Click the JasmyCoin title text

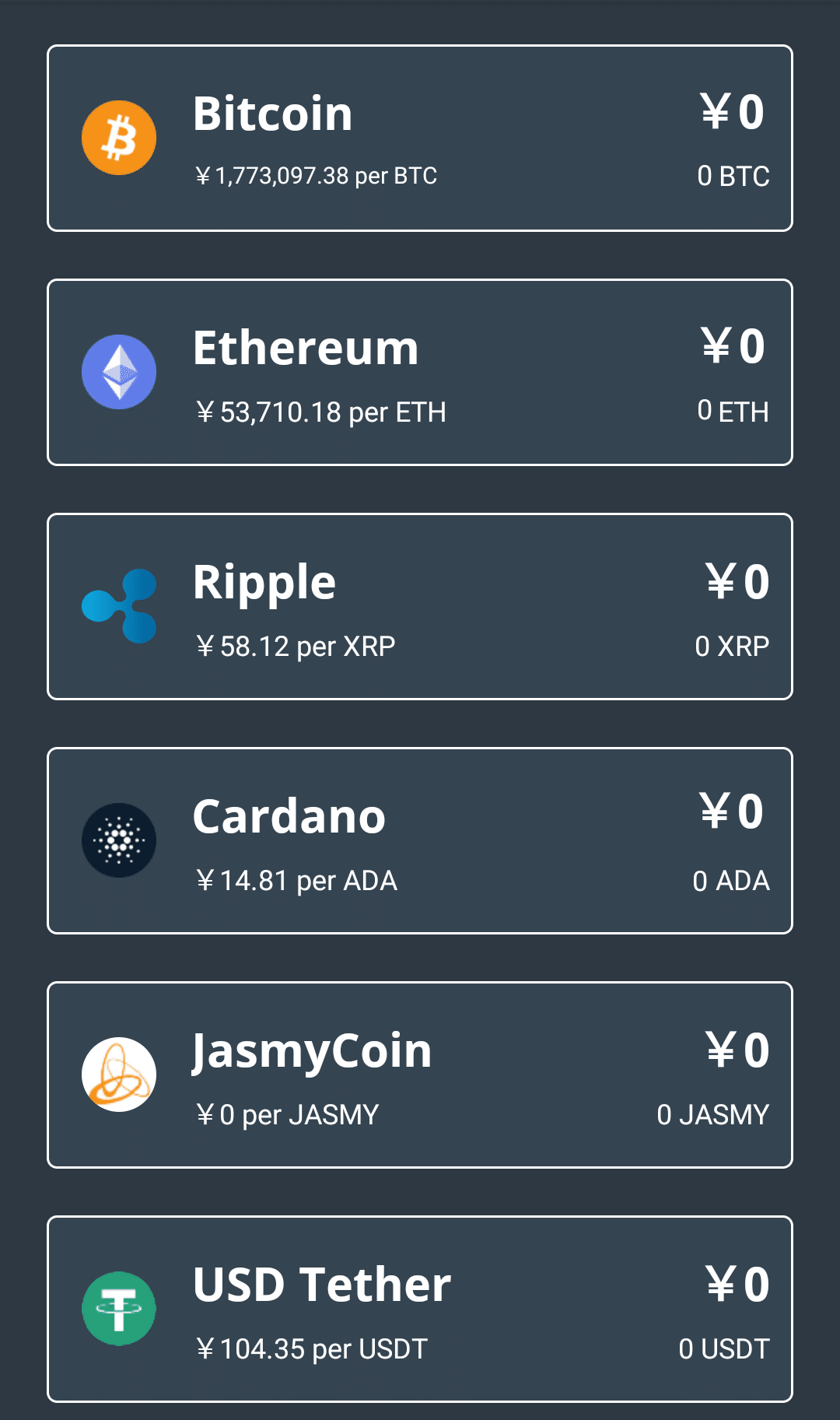pyautogui.click(x=312, y=1049)
